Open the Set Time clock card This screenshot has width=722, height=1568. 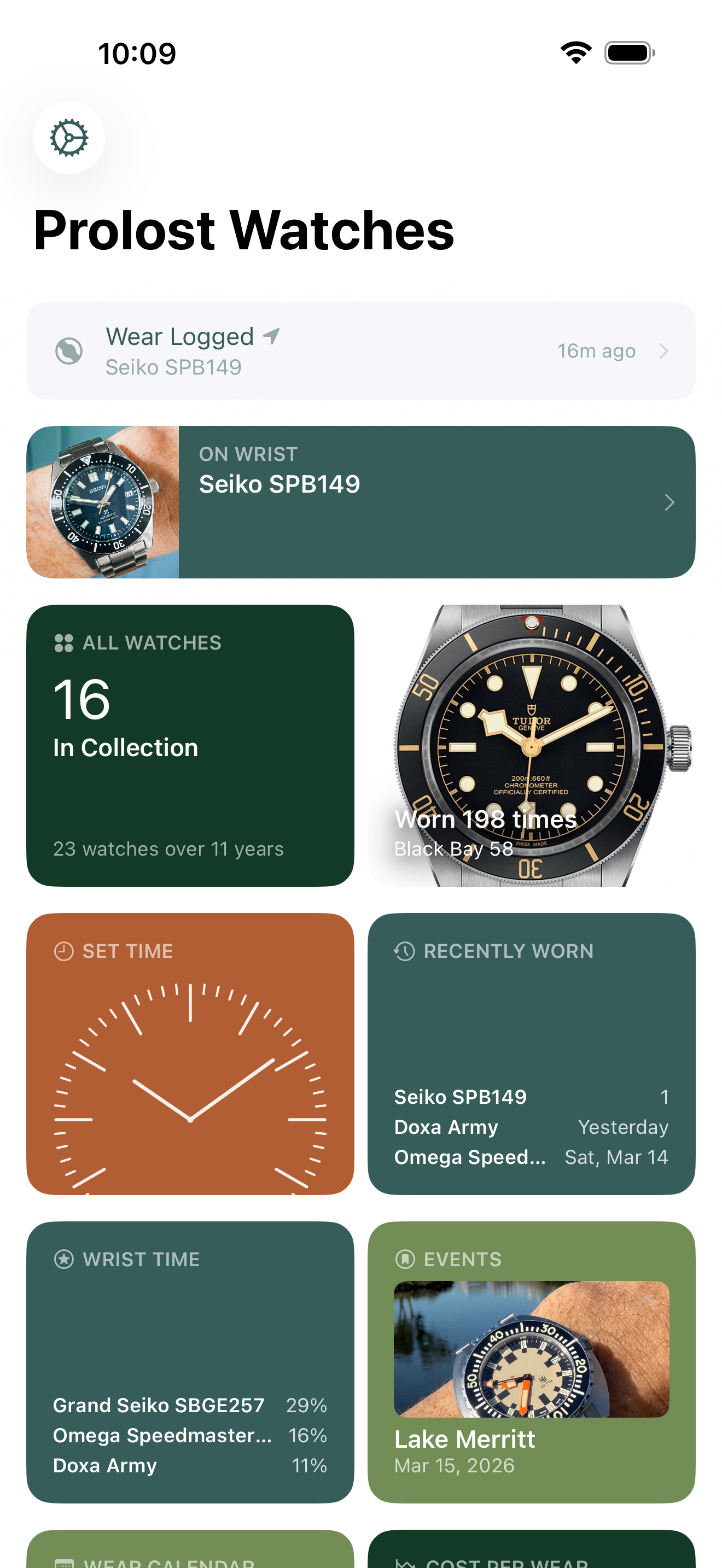tap(190, 1054)
